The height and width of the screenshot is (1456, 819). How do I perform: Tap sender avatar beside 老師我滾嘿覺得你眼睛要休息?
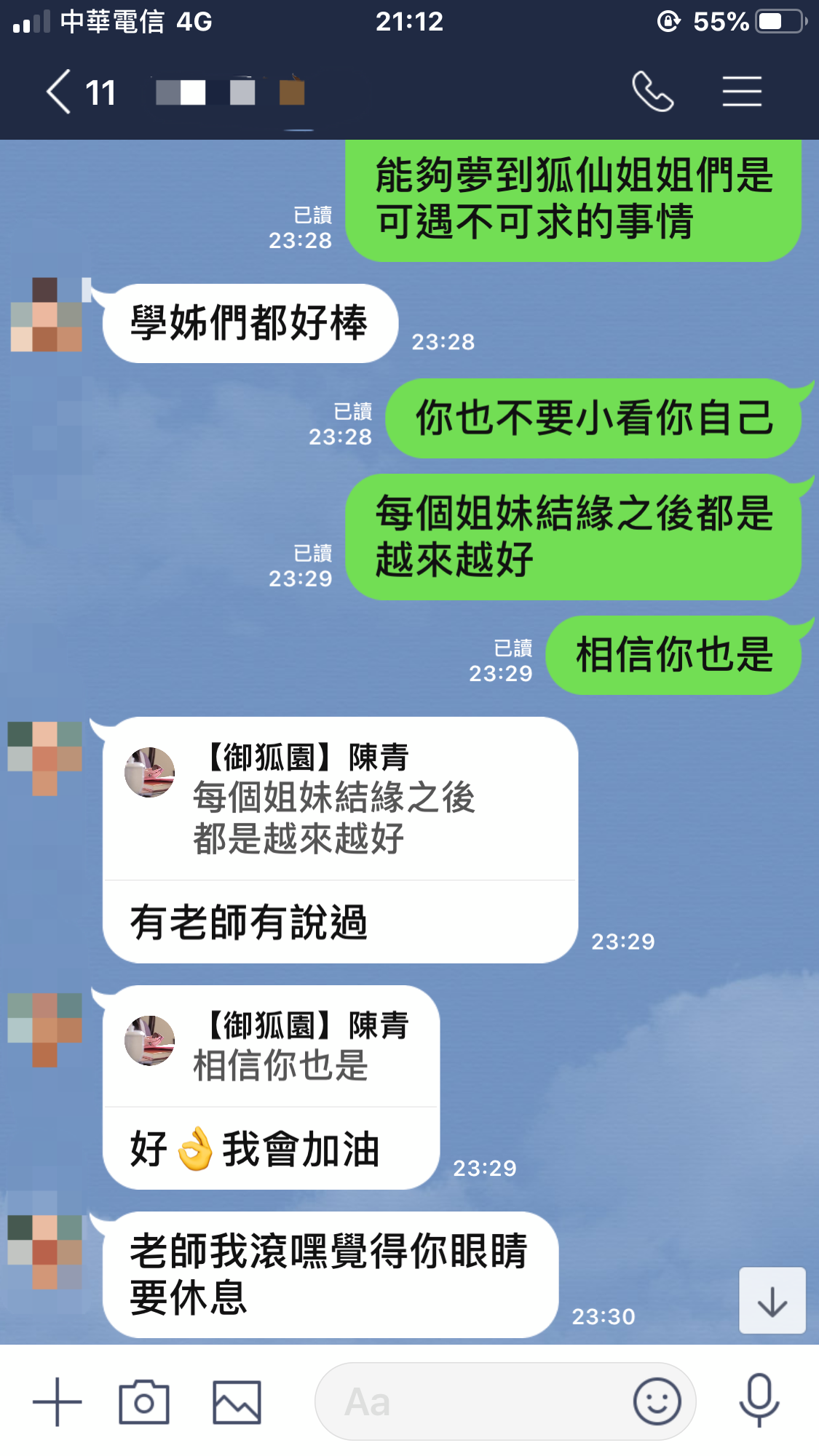(45, 1252)
